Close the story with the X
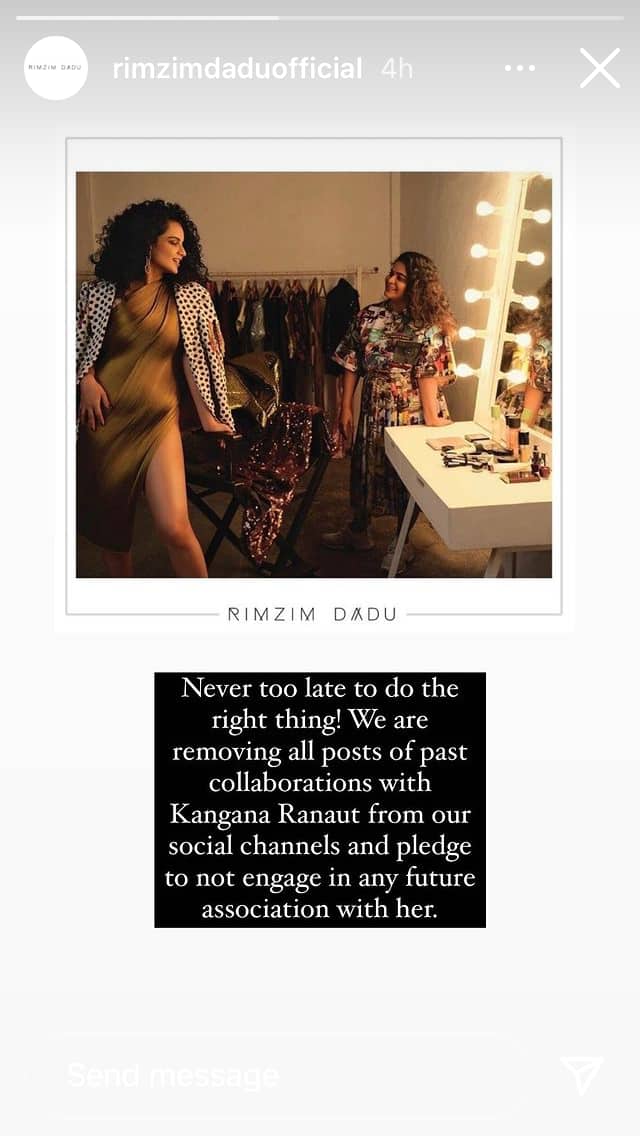This screenshot has width=640, height=1136. (599, 68)
